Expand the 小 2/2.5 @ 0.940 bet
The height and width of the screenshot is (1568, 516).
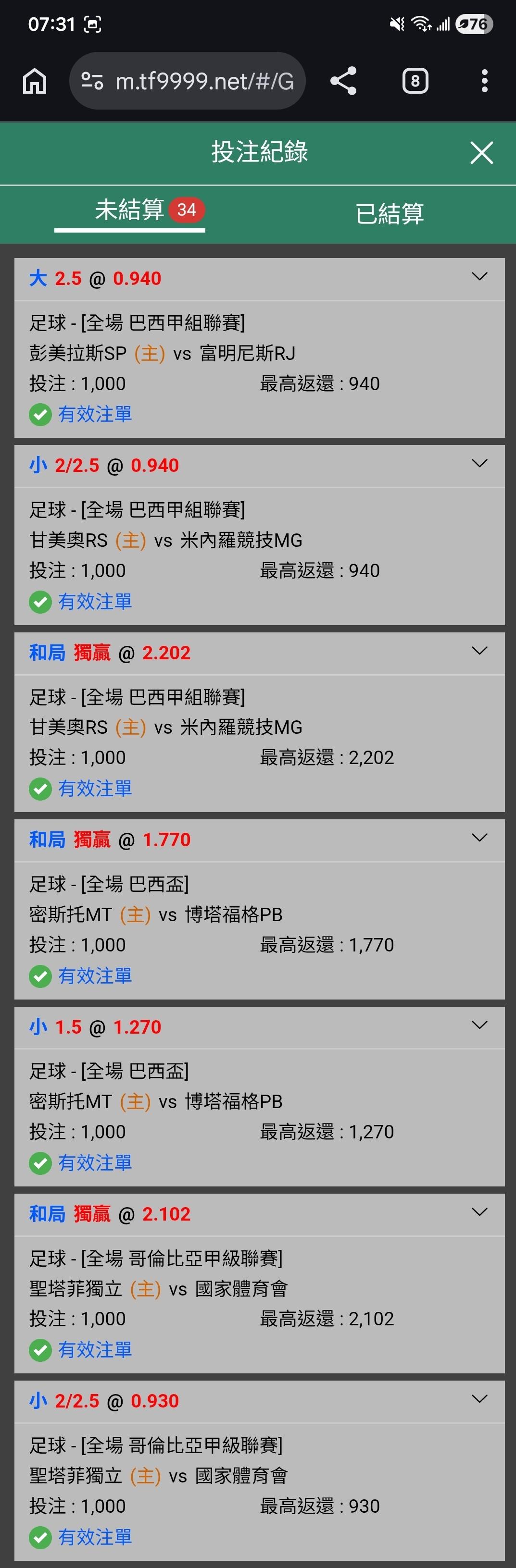(x=479, y=464)
